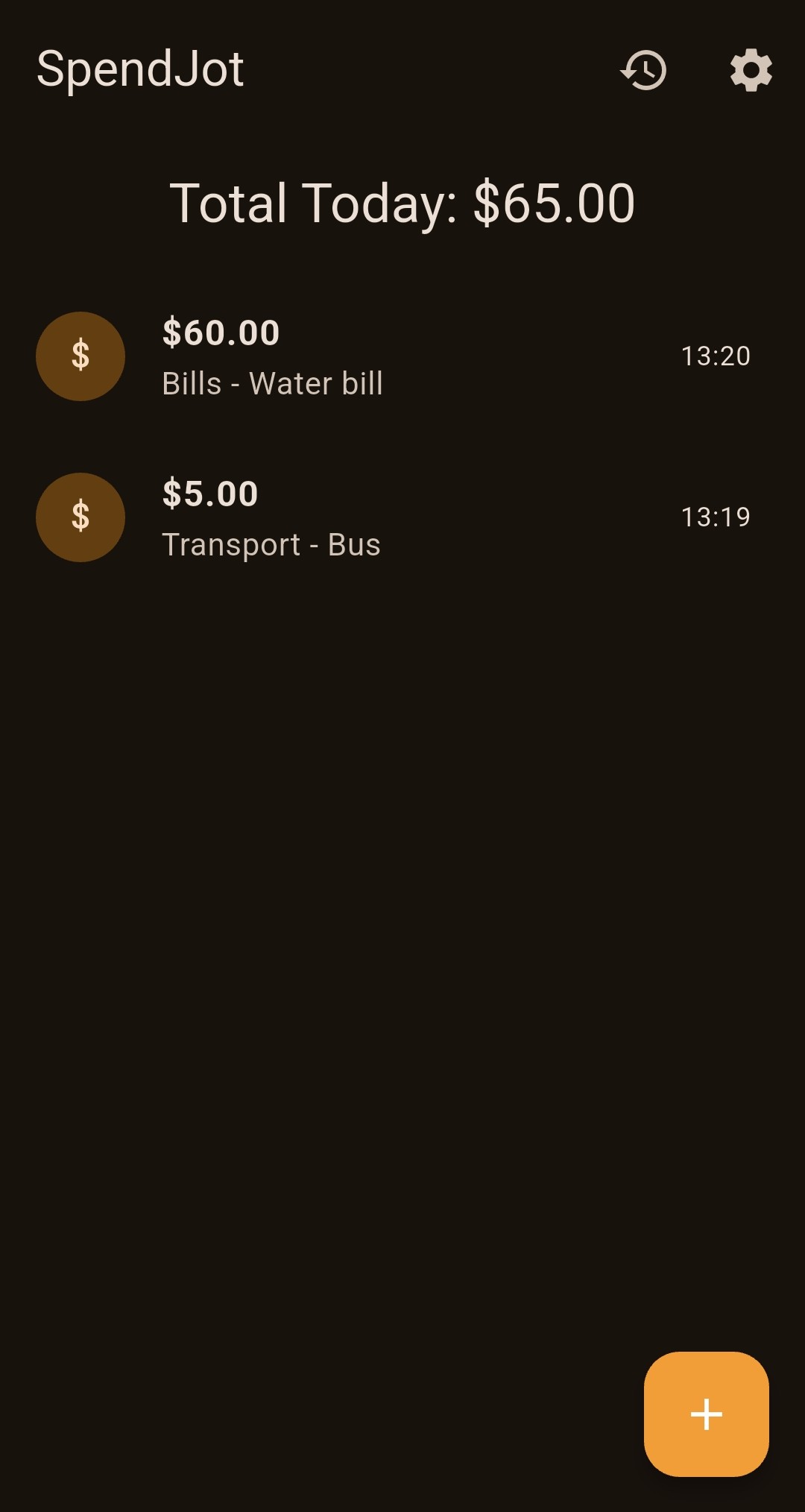805x1512 pixels.
Task: Click the 13:19 timestamp on the Bus expense
Action: point(716,517)
